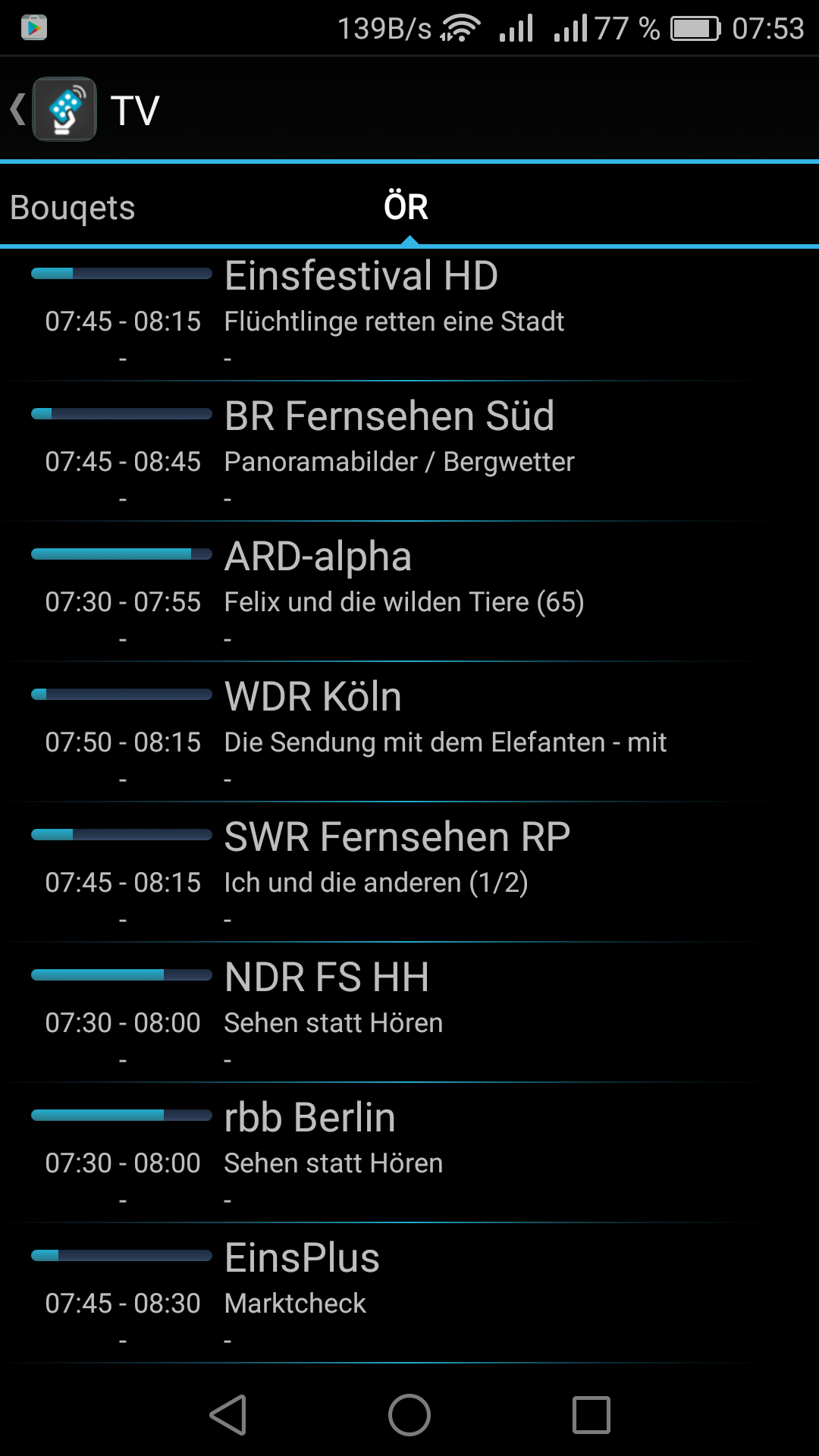Go to the system home screen

click(409, 1415)
